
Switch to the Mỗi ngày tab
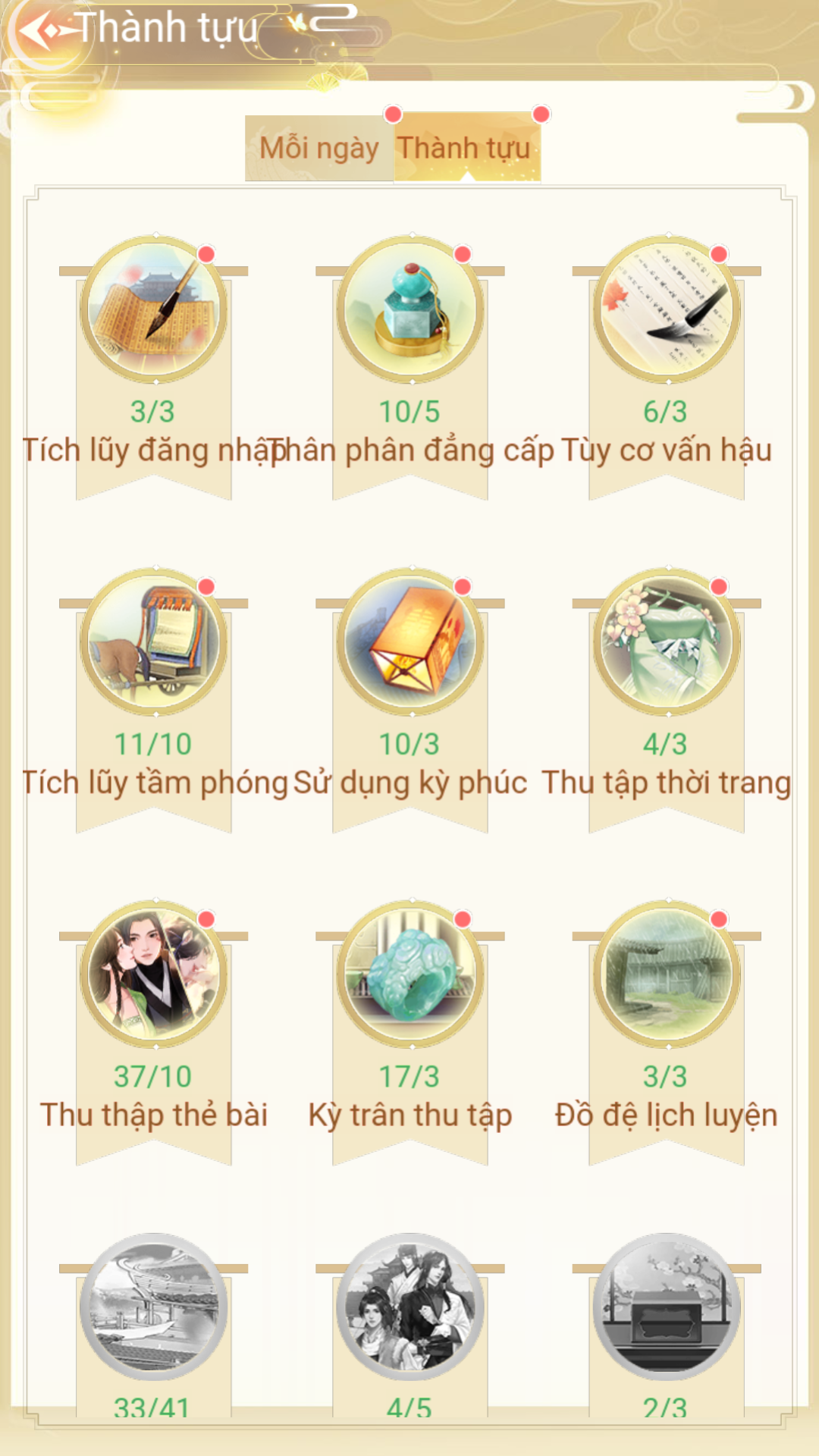tap(319, 148)
